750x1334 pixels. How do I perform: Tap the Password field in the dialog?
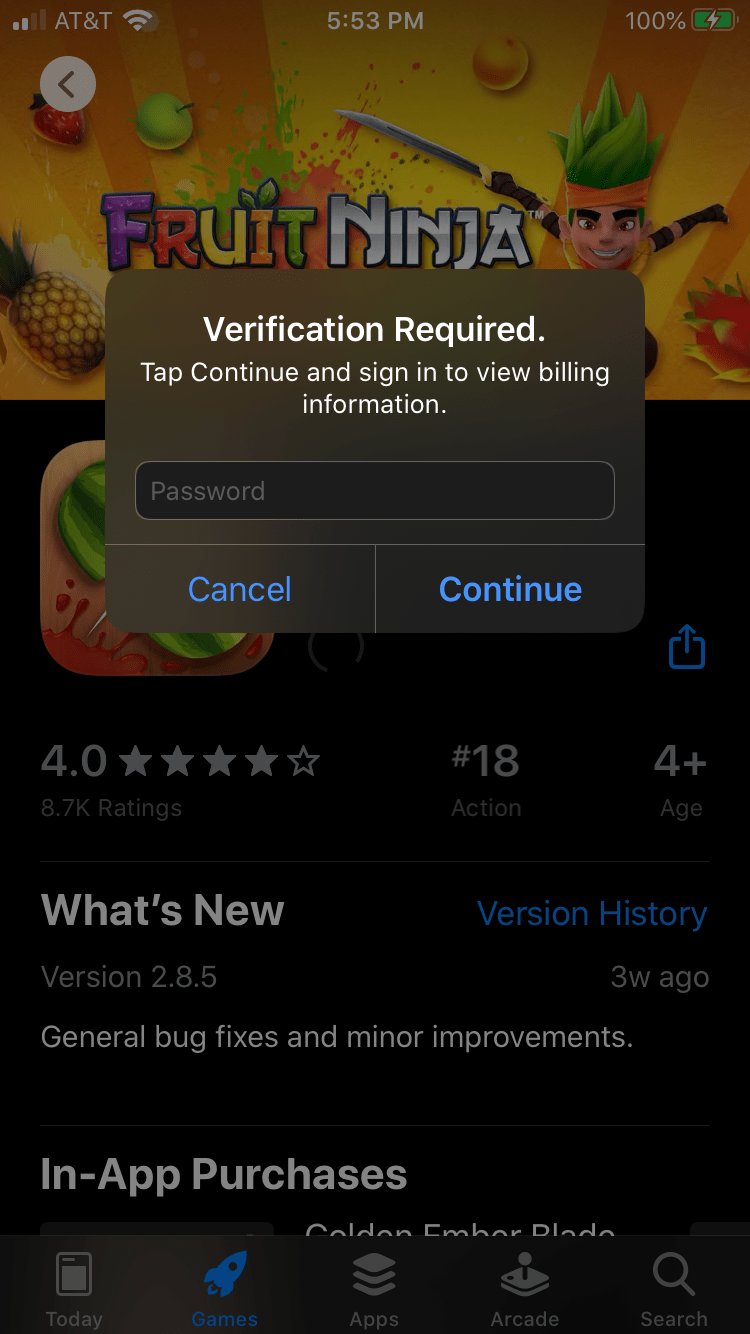[x=374, y=490]
